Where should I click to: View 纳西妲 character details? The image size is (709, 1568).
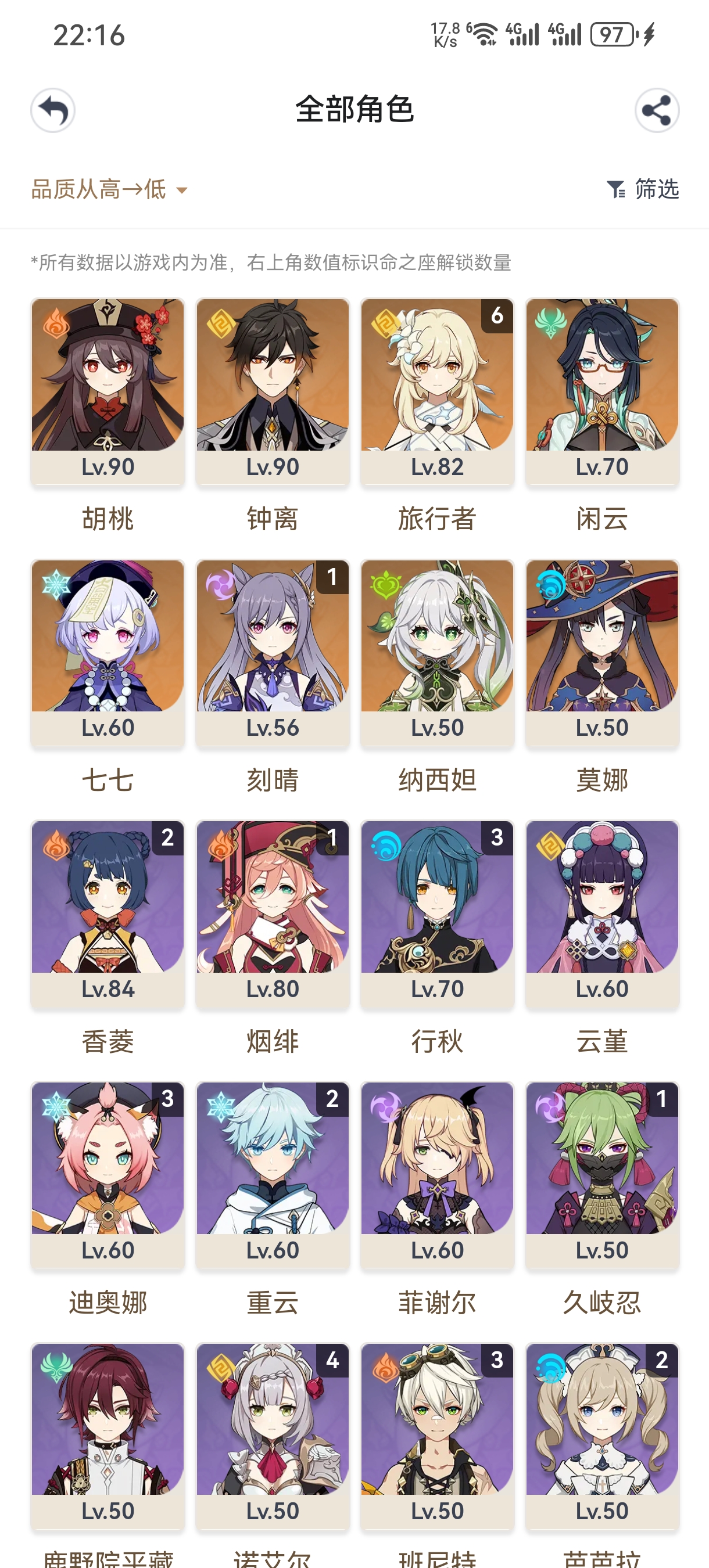click(436, 653)
